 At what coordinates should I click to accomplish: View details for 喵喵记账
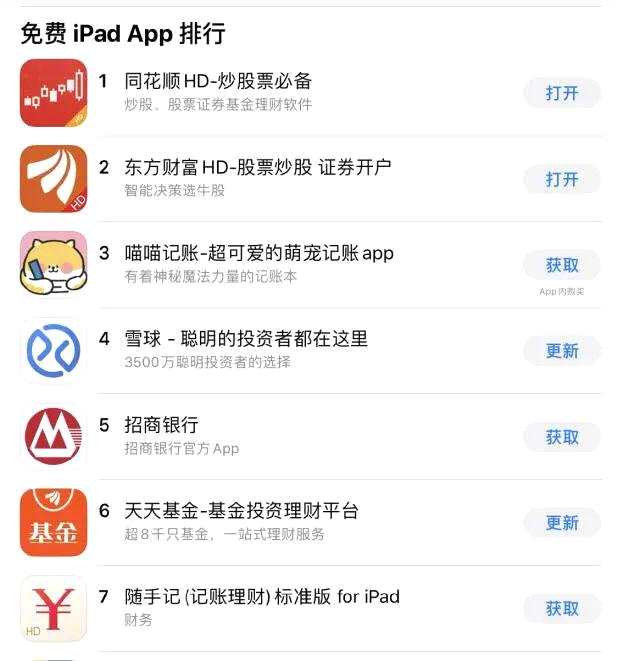259,253
